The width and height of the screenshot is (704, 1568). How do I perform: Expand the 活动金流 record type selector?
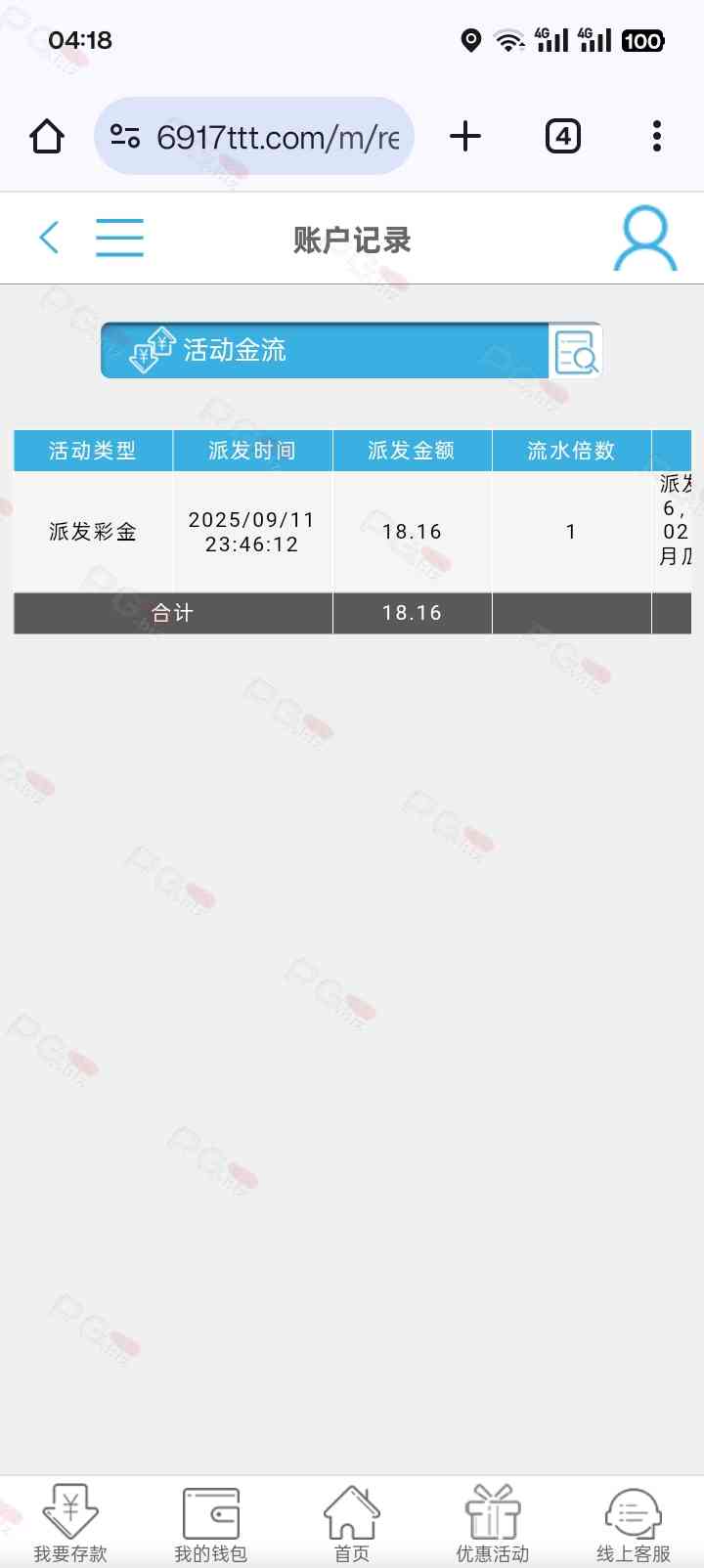pyautogui.click(x=323, y=351)
